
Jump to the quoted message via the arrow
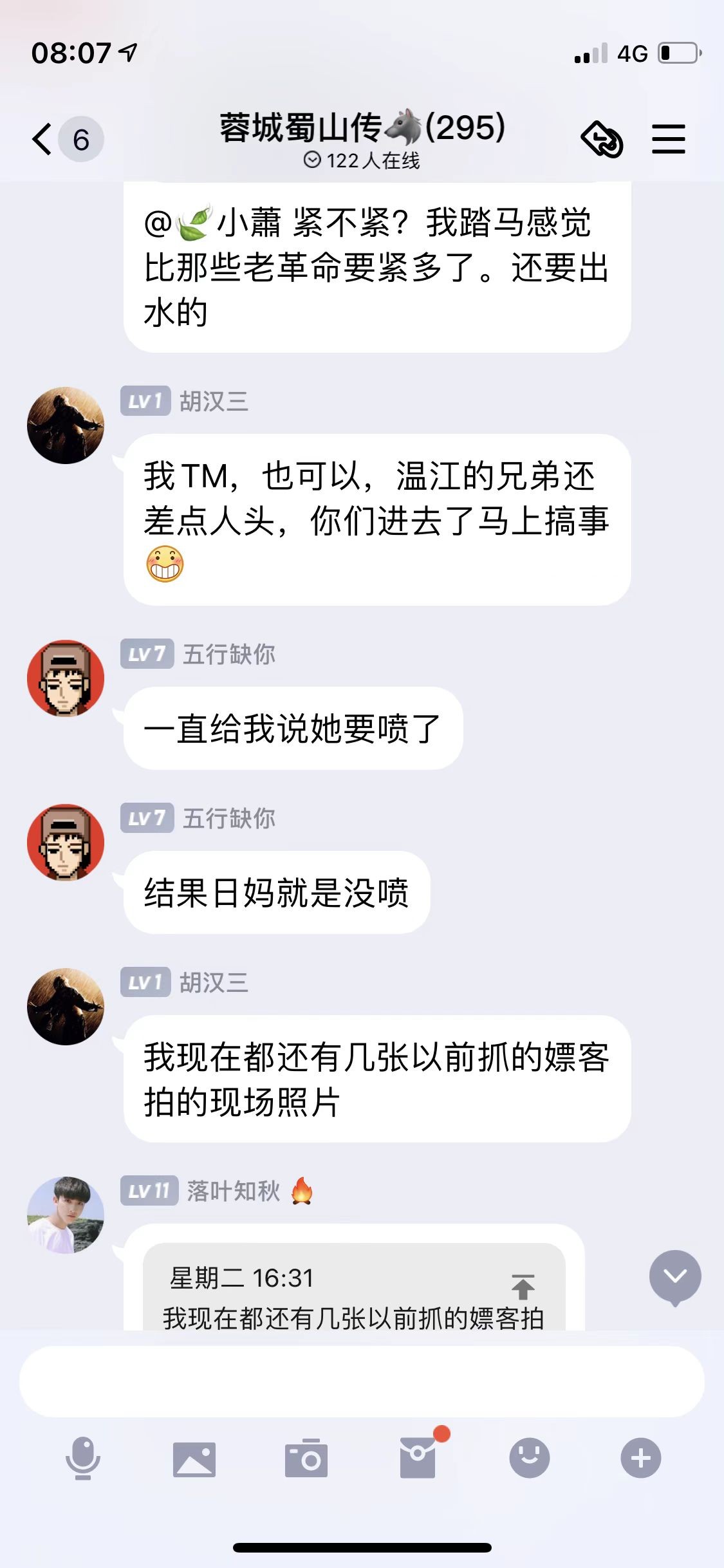(x=523, y=1287)
